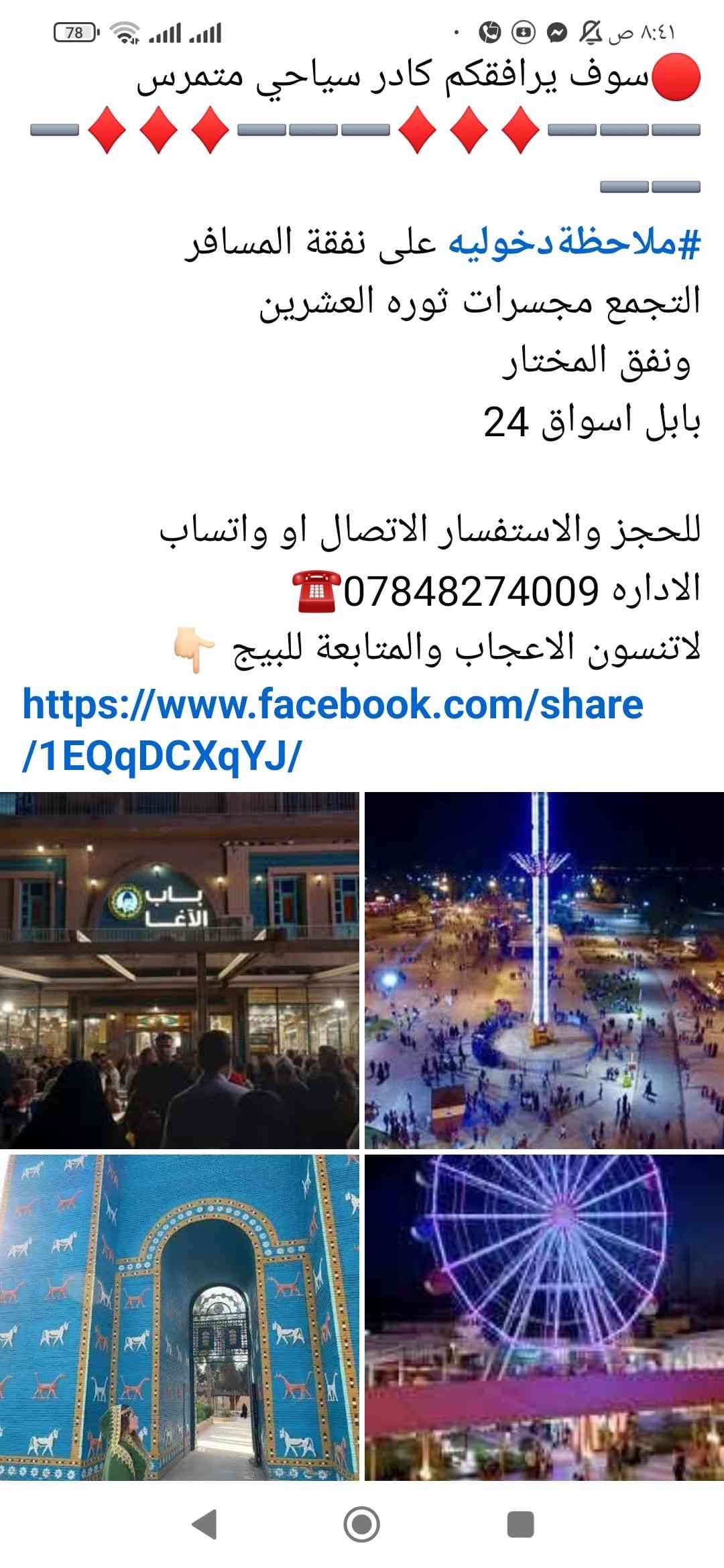Open the night aerial tower photo
724x1568 pixels.
pos(544,971)
